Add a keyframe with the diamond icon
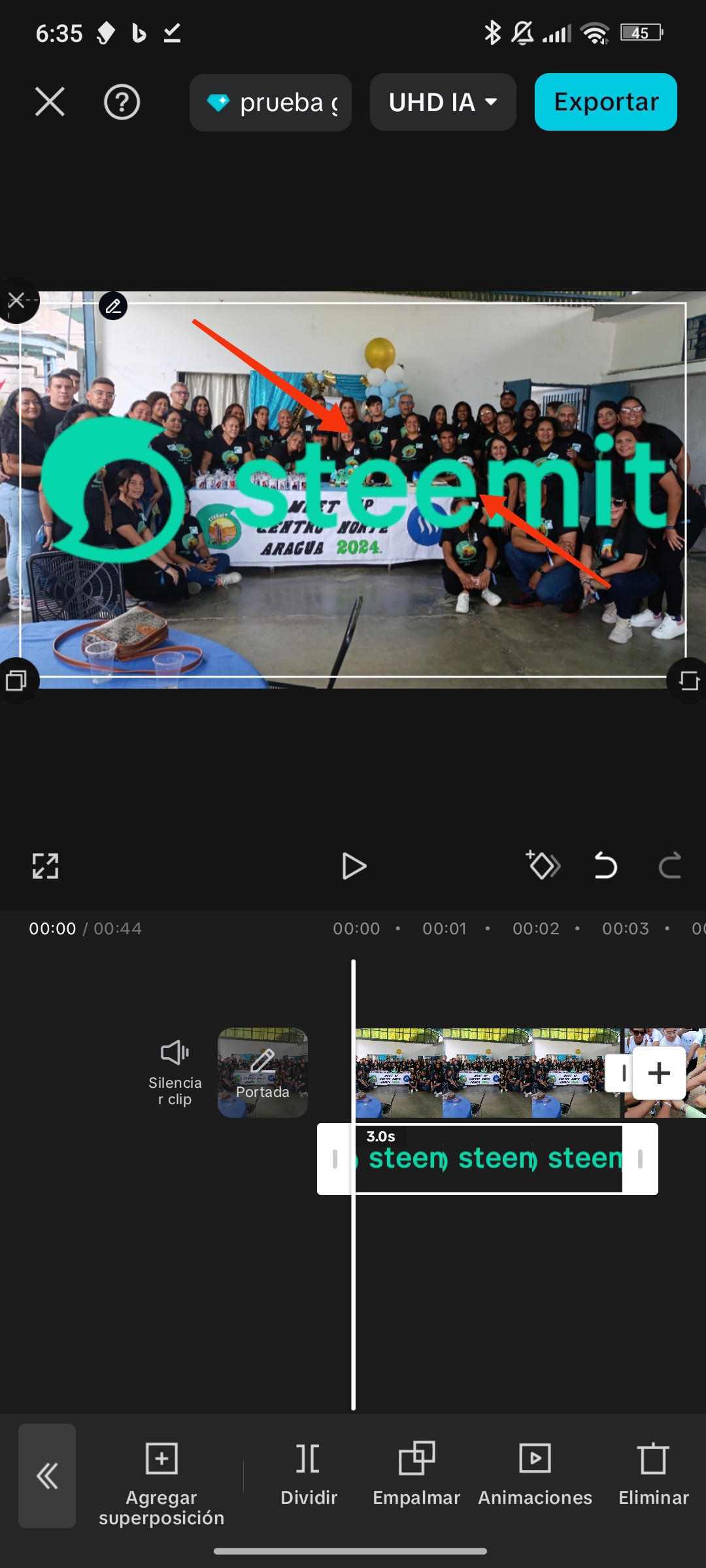Screen dimensions: 706x1568 click(543, 866)
